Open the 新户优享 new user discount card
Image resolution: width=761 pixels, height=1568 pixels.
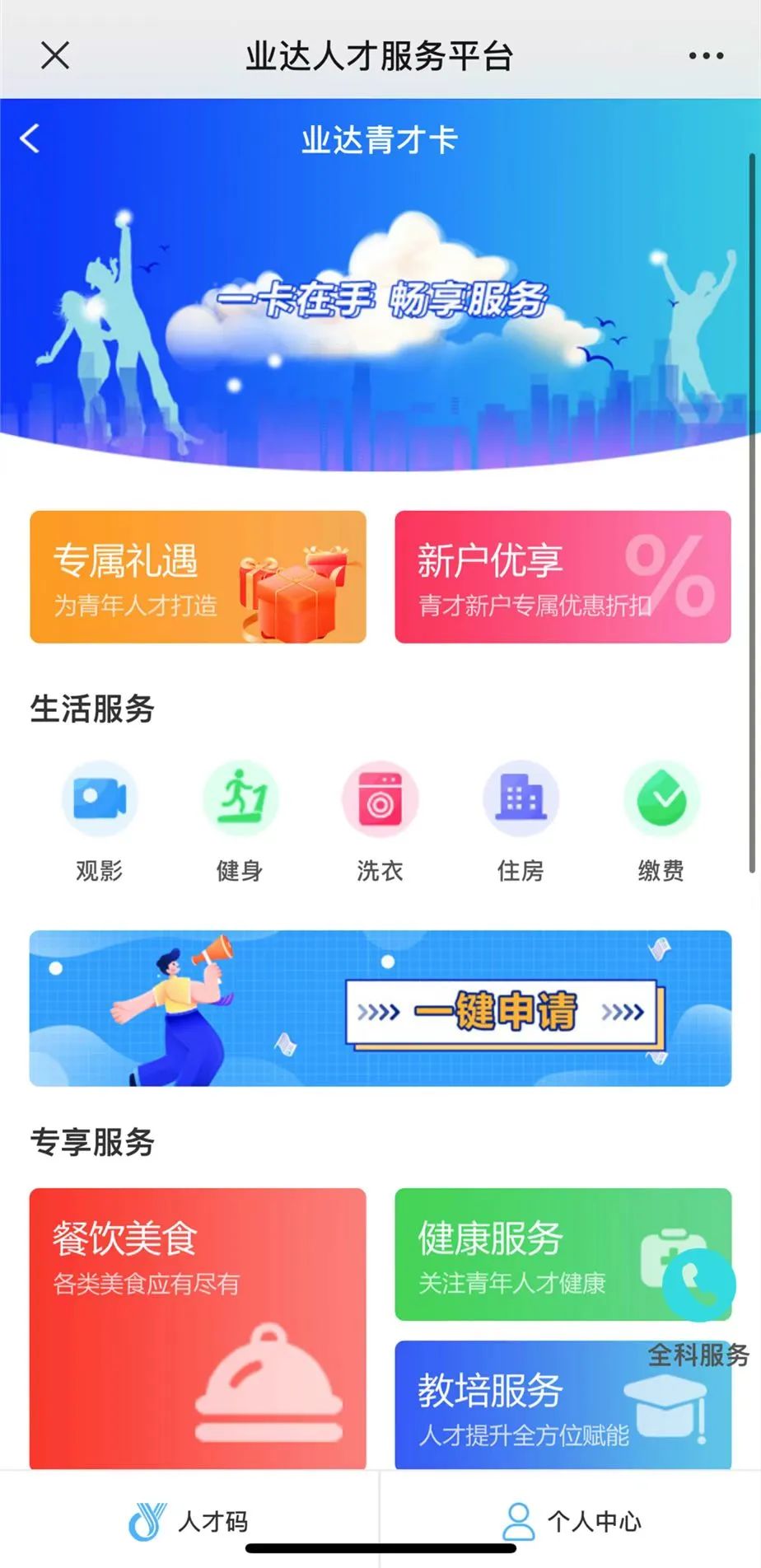(x=563, y=576)
